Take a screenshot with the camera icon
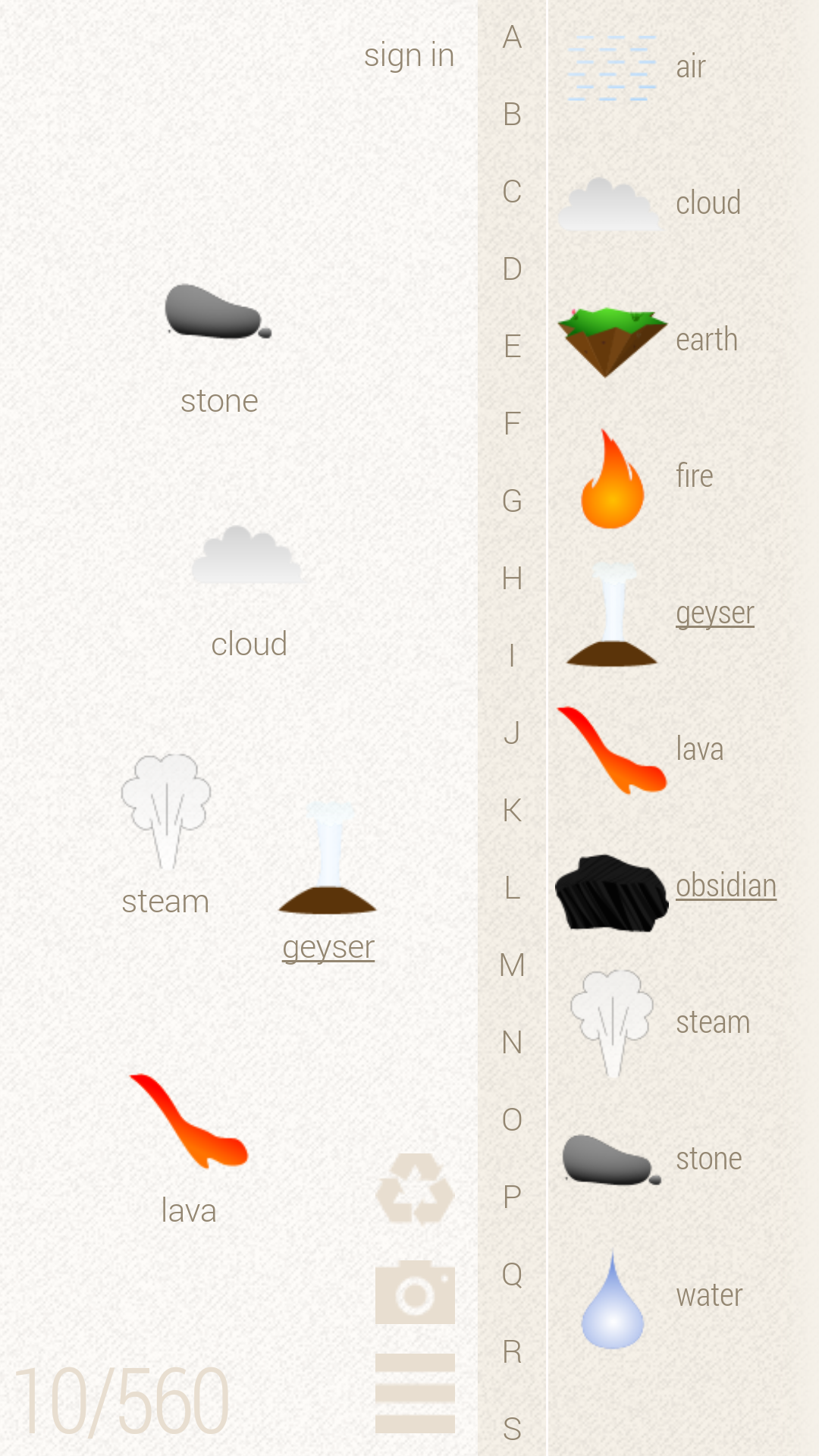819x1456 pixels. (x=415, y=1292)
